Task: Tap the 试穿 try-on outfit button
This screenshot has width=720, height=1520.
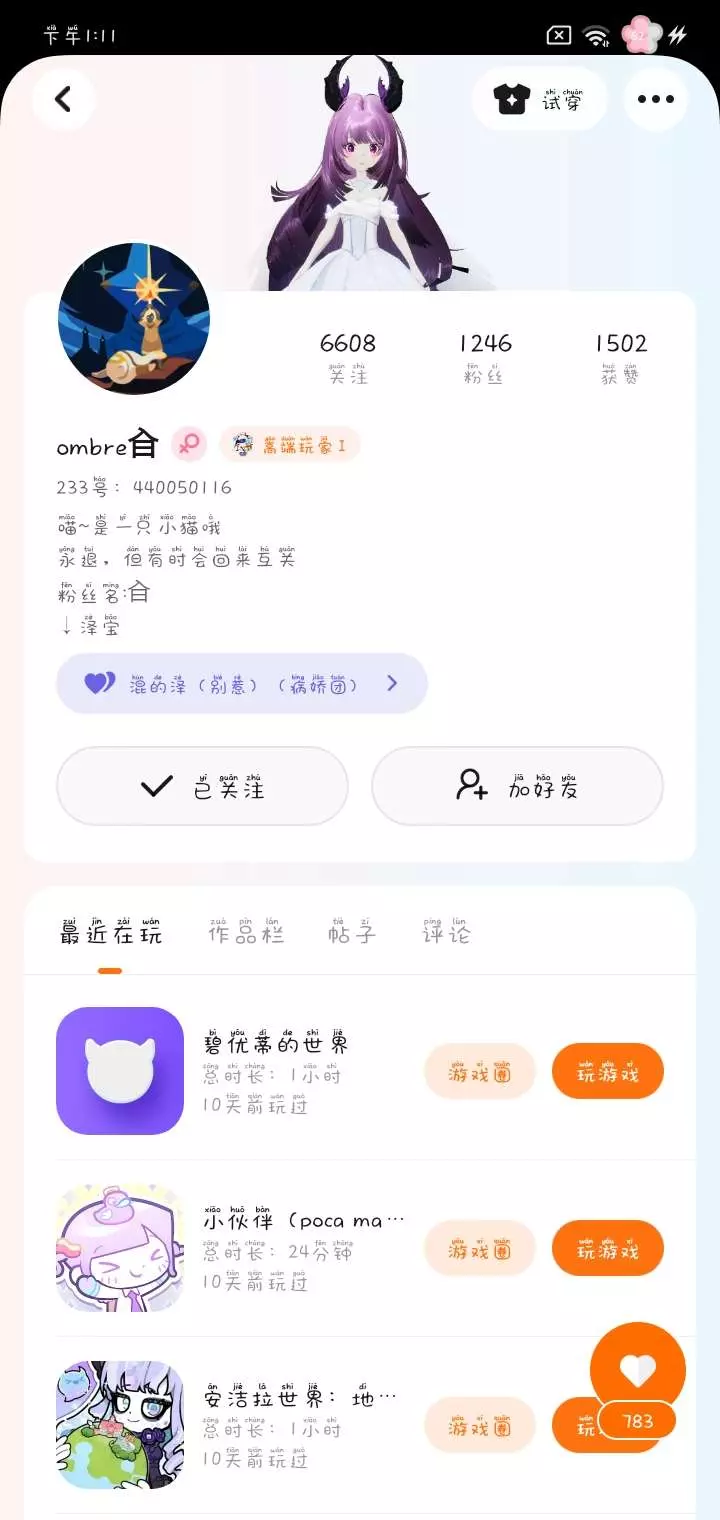Action: (540, 99)
